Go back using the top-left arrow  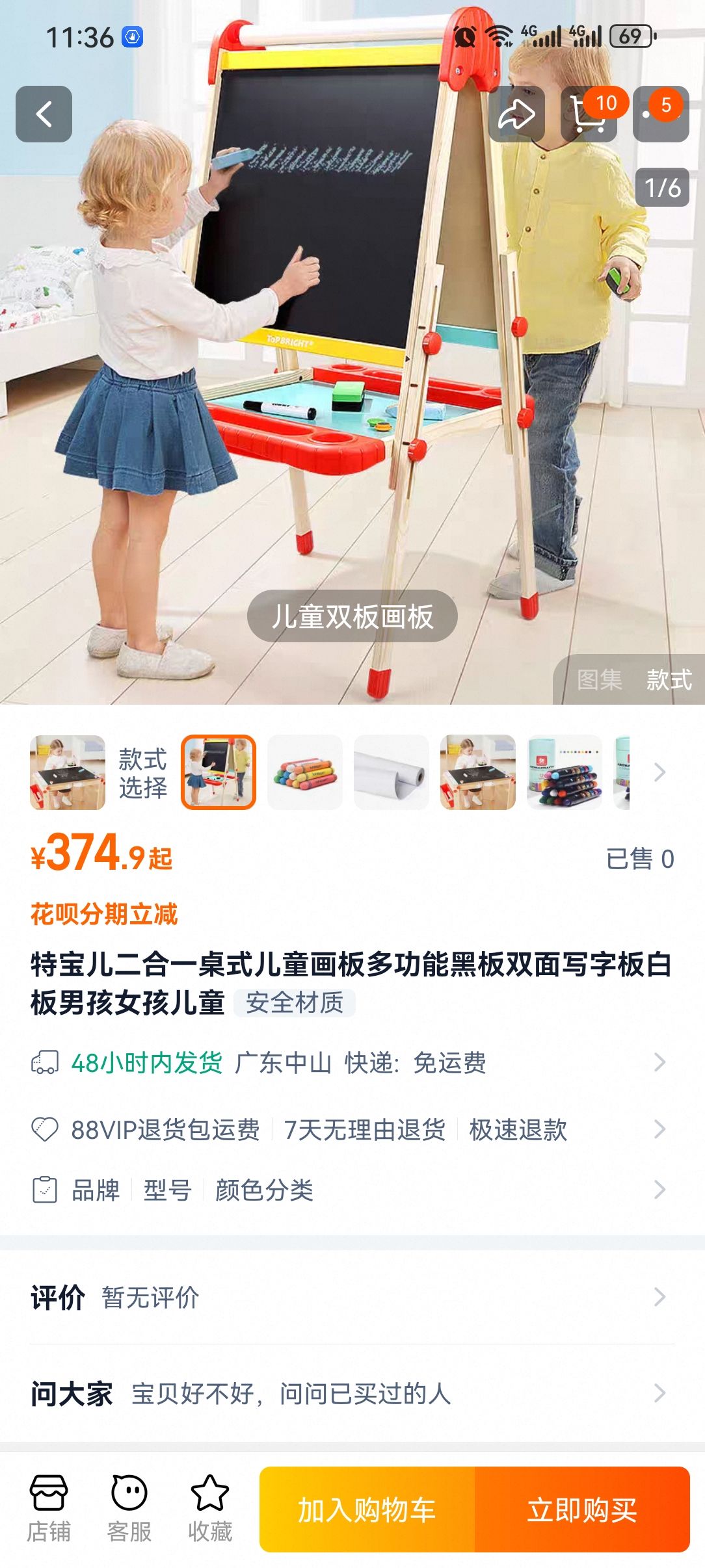44,114
